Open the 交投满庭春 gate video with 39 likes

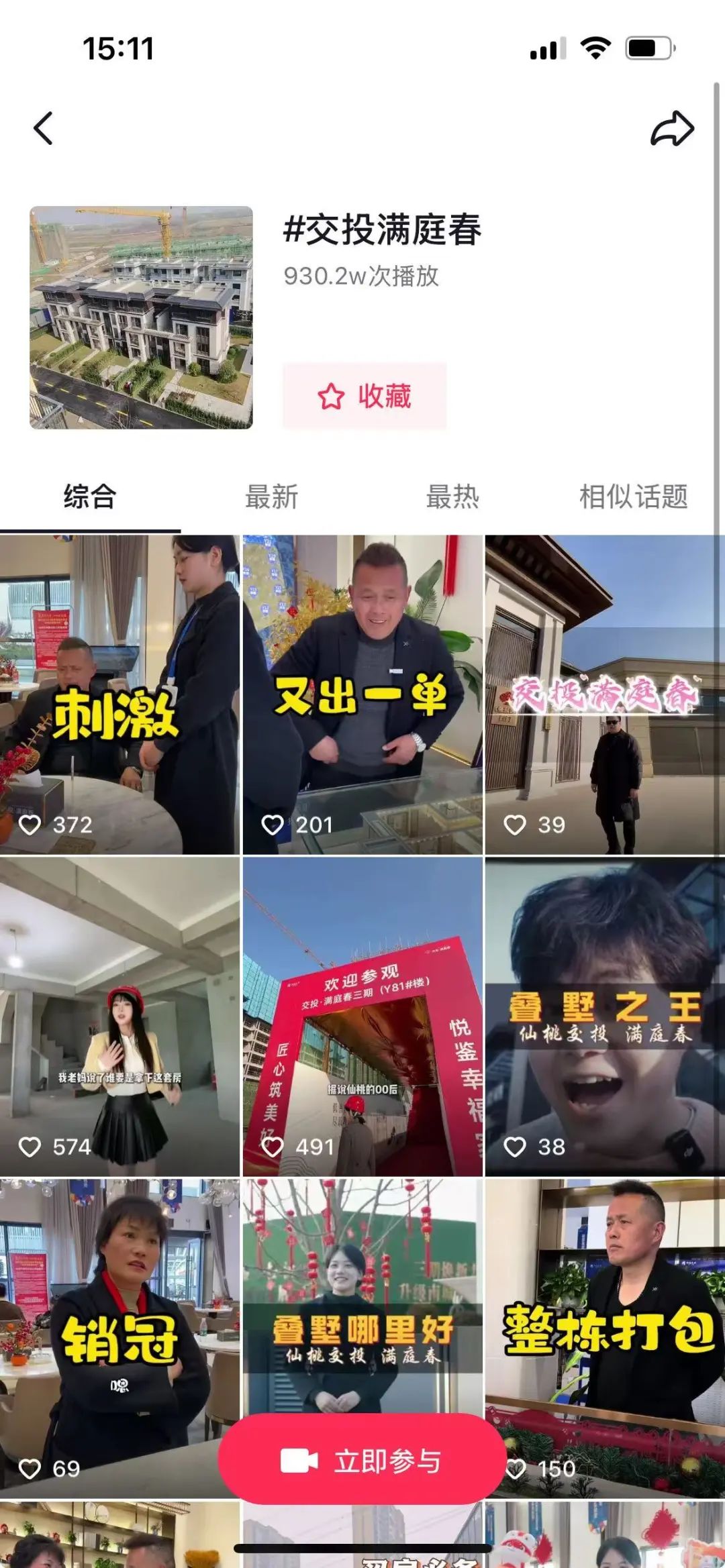click(x=604, y=694)
